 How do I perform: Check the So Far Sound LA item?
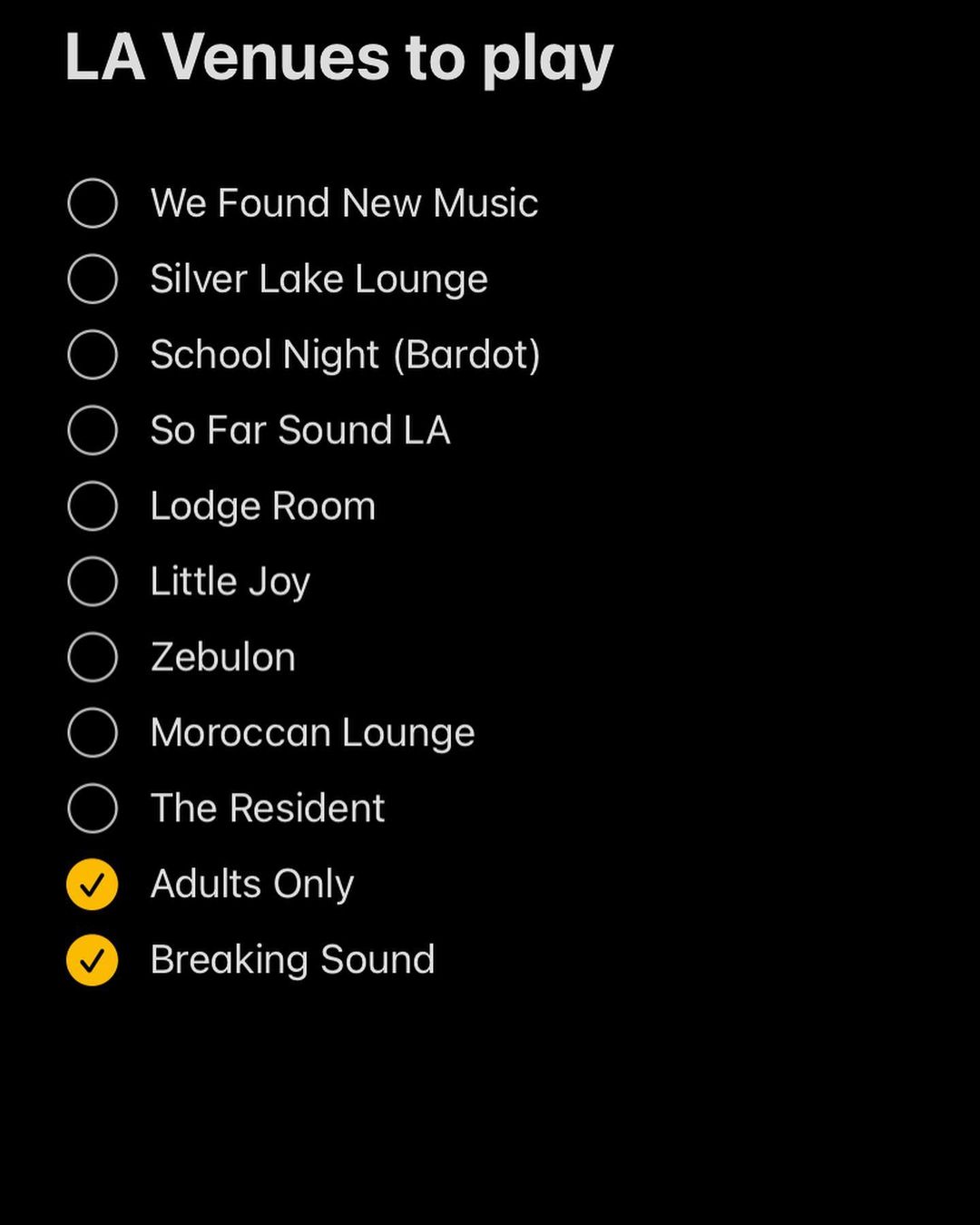93,430
